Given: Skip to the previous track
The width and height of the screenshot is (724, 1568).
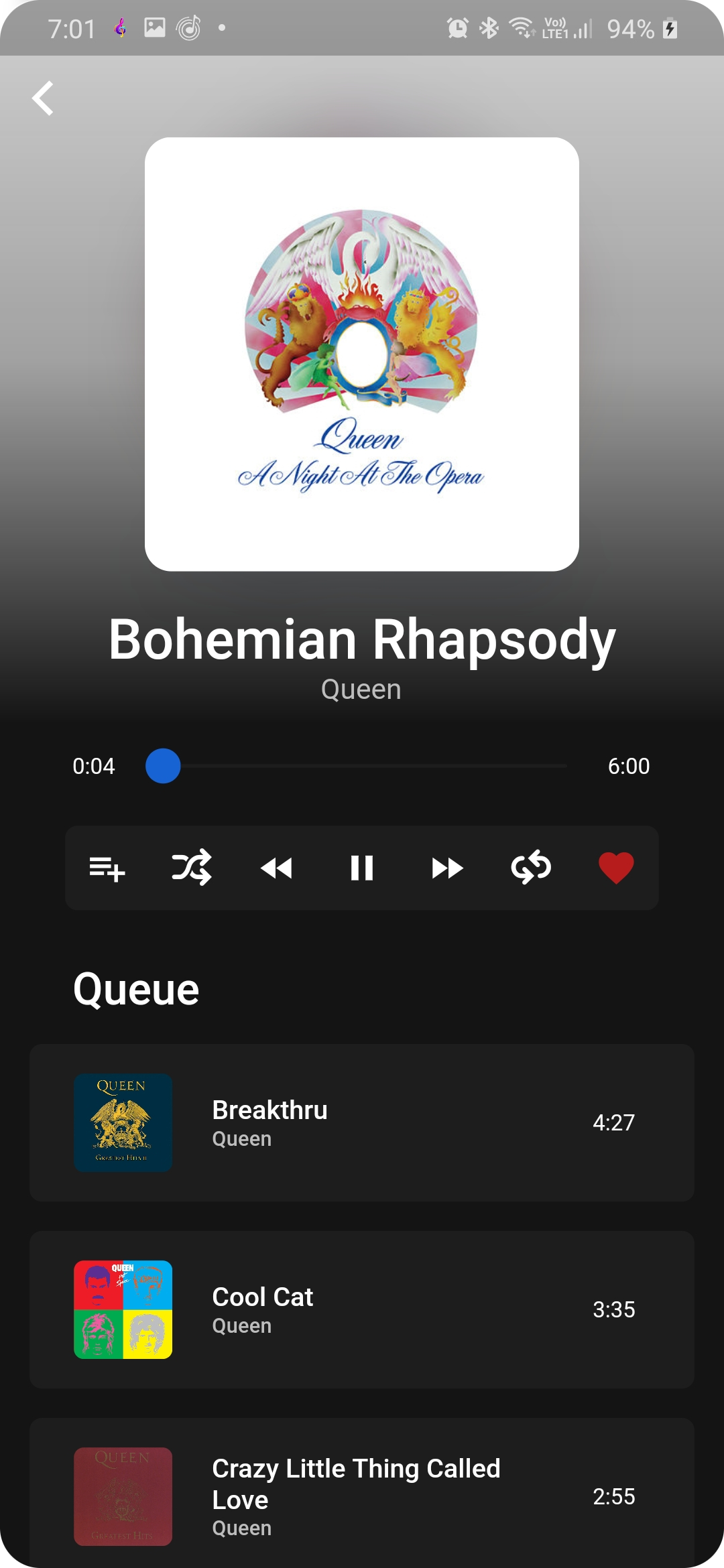Looking at the screenshot, I should click(x=276, y=868).
